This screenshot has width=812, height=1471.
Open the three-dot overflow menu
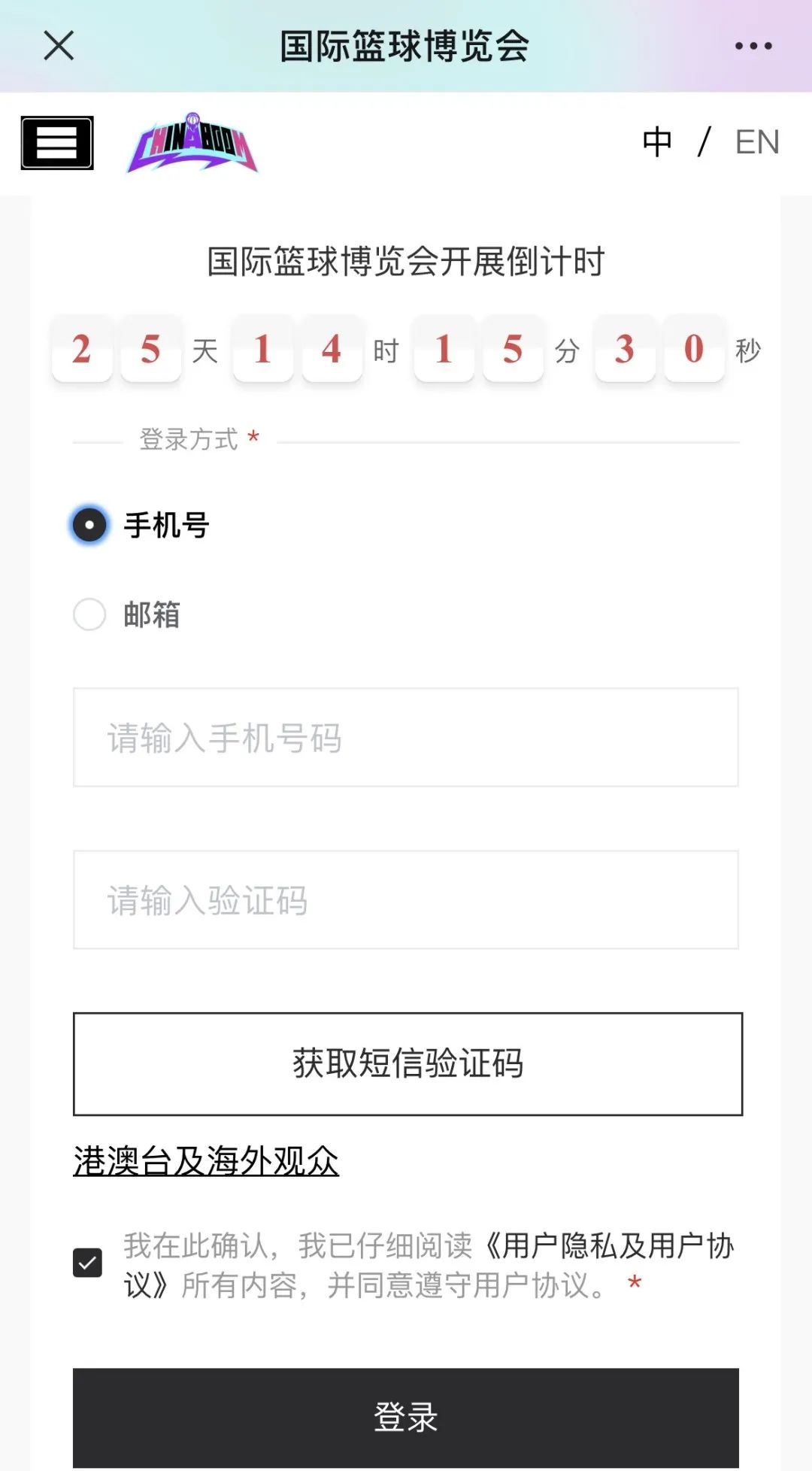[753, 46]
